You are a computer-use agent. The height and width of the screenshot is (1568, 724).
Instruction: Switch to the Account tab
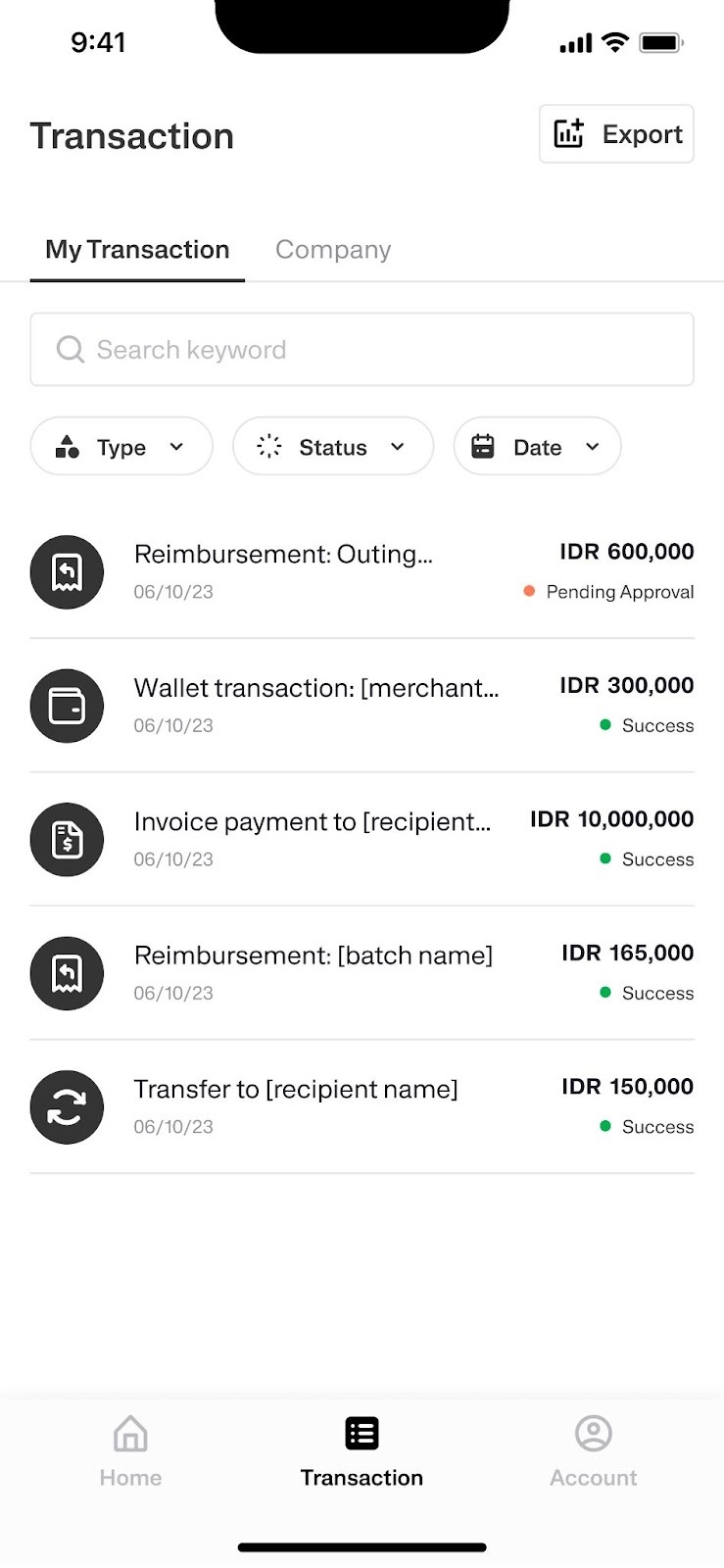coord(593,1452)
